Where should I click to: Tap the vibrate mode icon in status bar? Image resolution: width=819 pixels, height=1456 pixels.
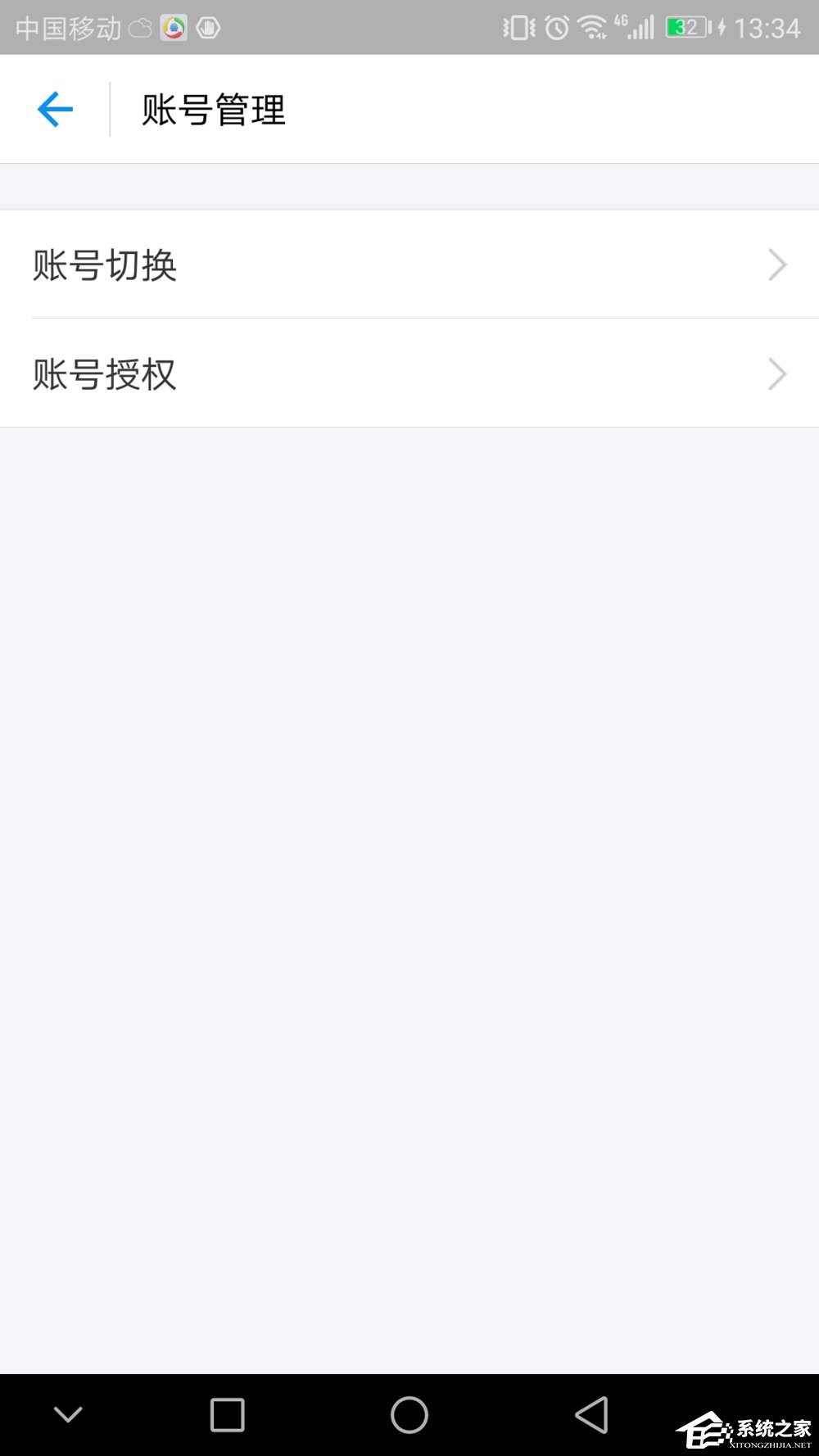click(517, 27)
